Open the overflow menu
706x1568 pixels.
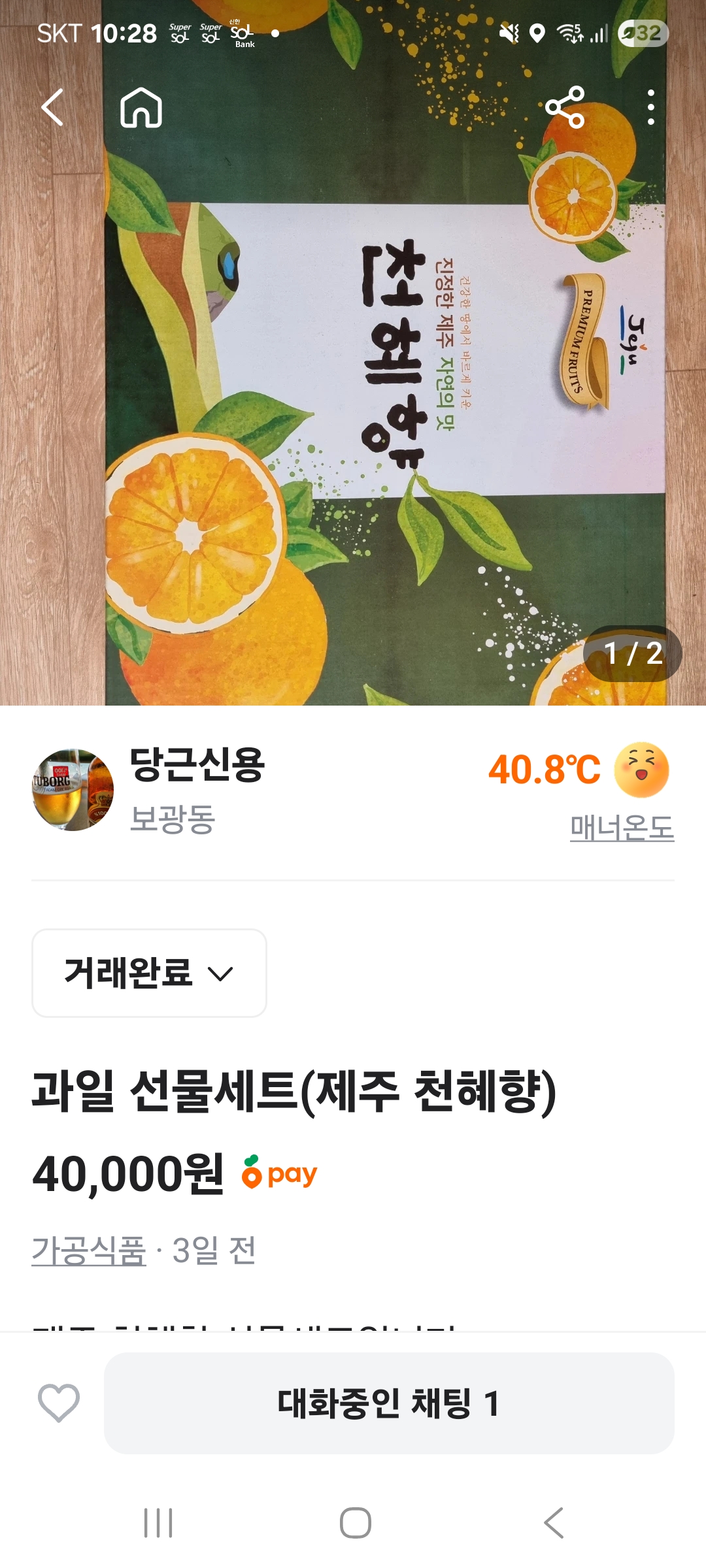650,107
